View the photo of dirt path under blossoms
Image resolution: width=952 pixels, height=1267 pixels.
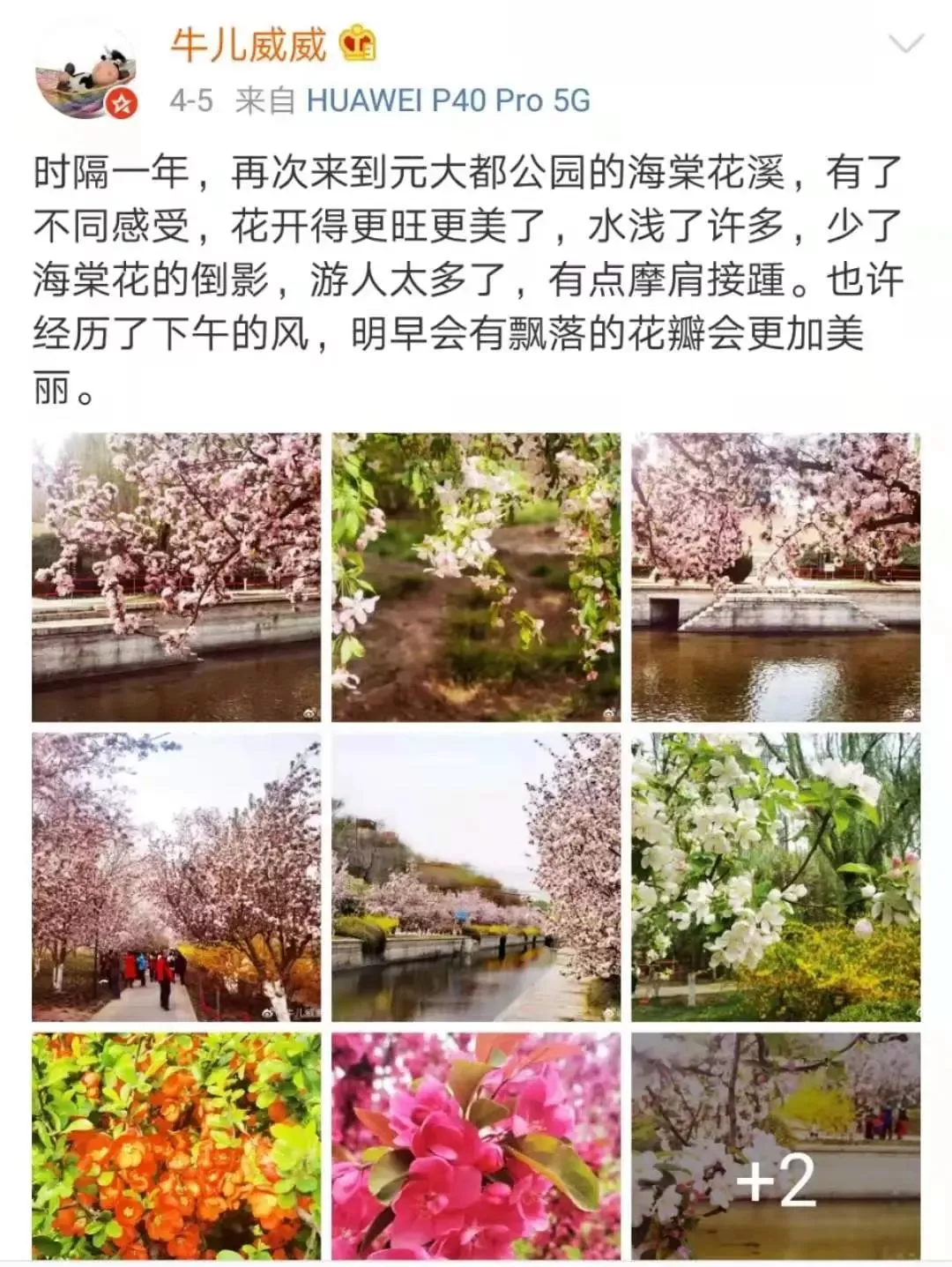point(476,578)
